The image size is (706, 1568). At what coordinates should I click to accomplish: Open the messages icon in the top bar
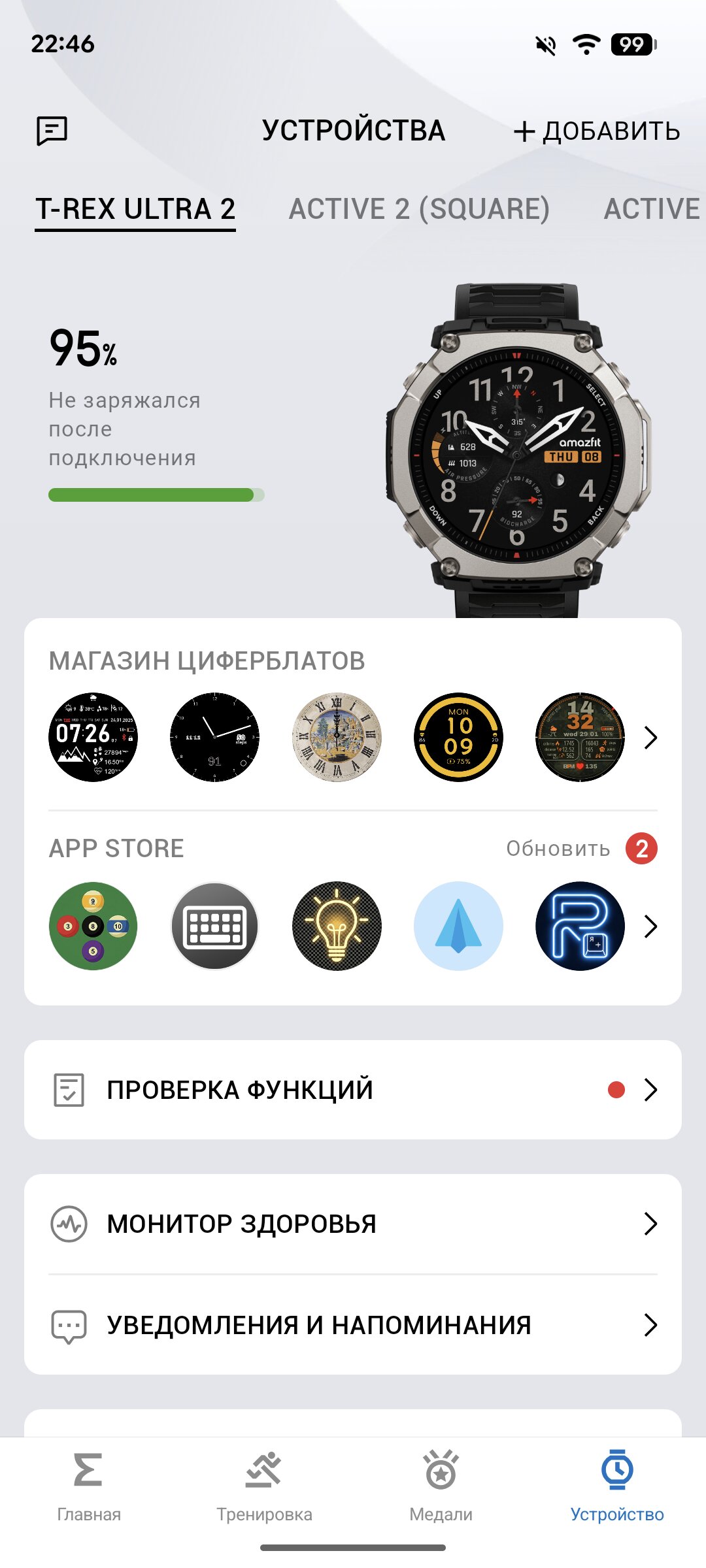coord(52,131)
